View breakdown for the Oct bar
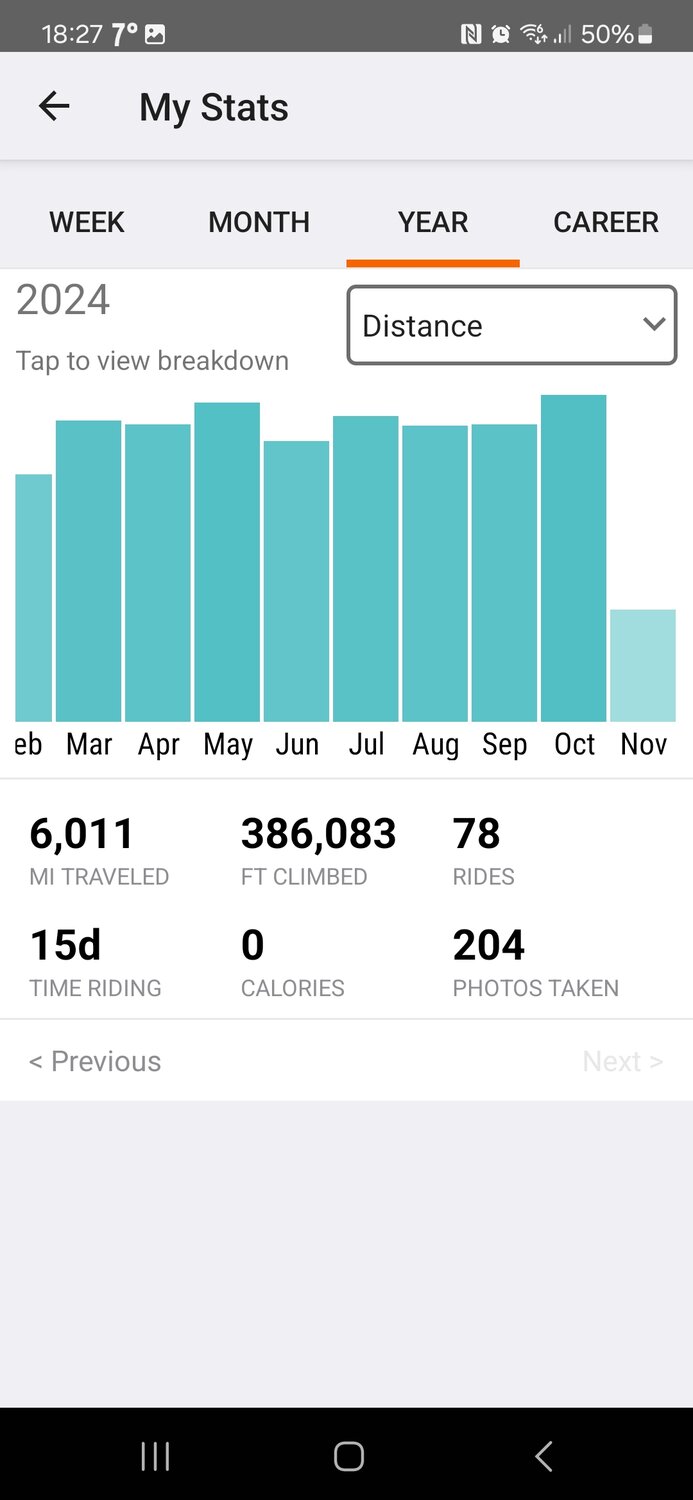The width and height of the screenshot is (693, 1500). 574,558
